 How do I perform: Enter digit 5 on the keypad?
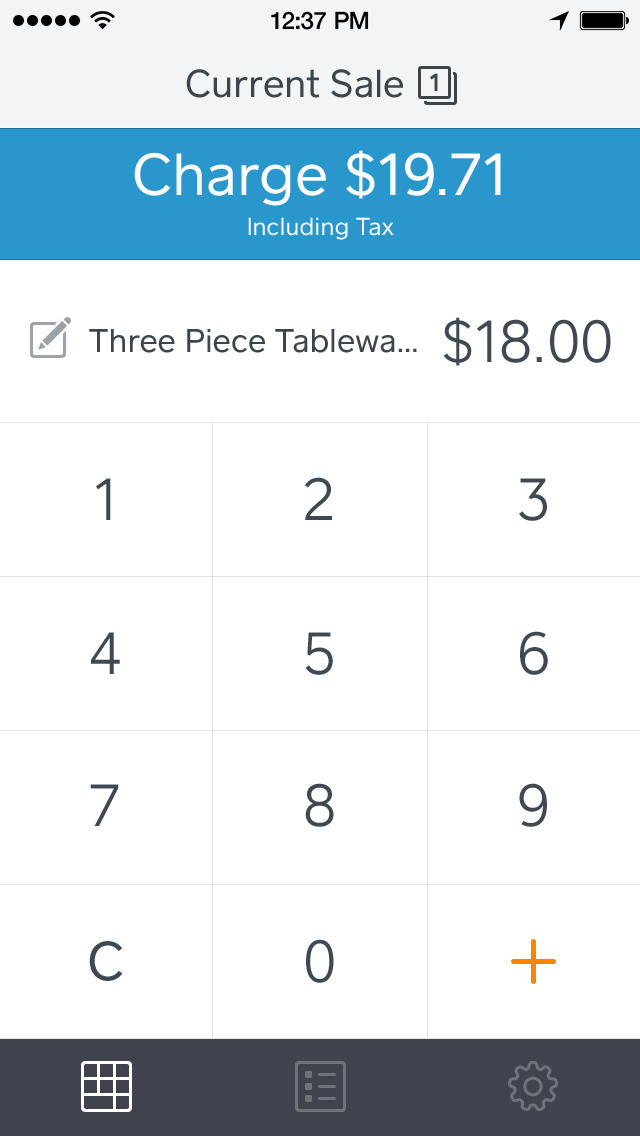point(320,654)
